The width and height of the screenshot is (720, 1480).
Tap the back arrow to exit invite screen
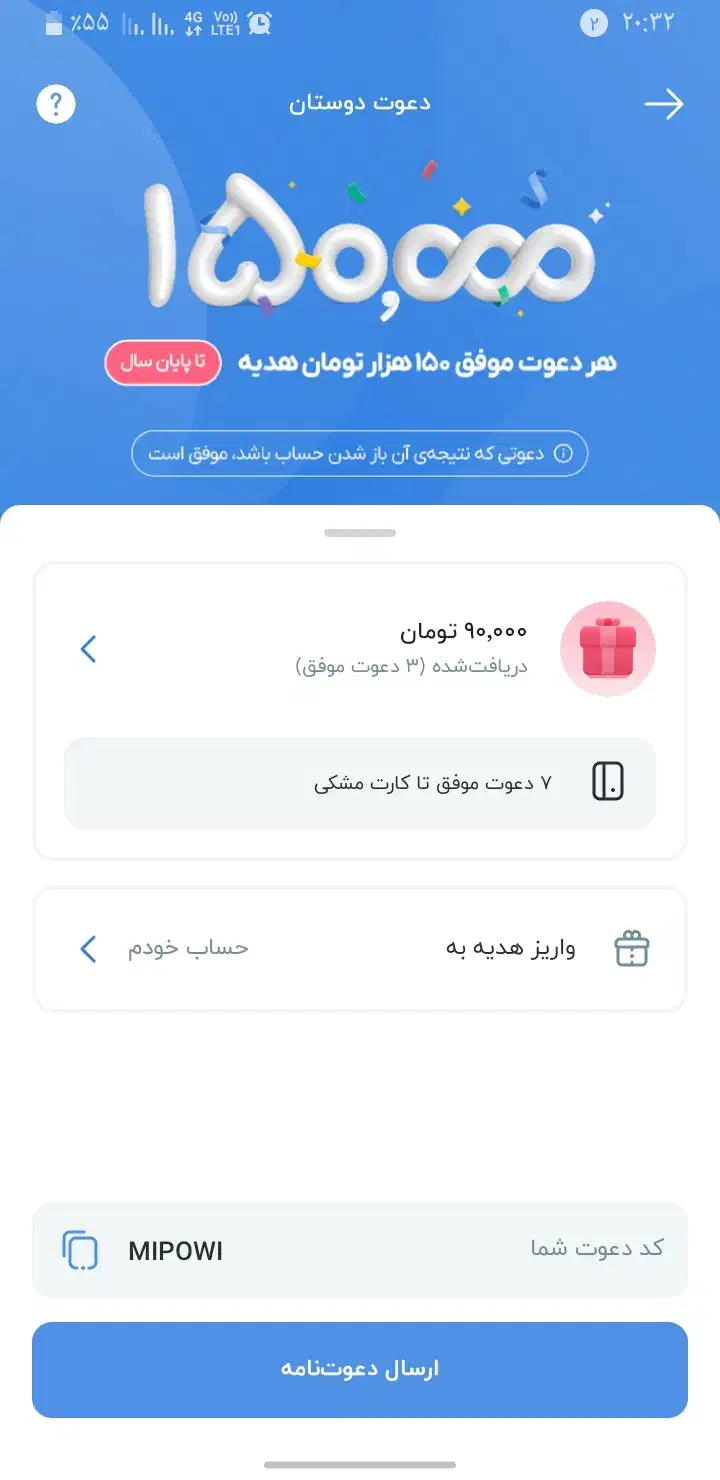[x=665, y=103]
